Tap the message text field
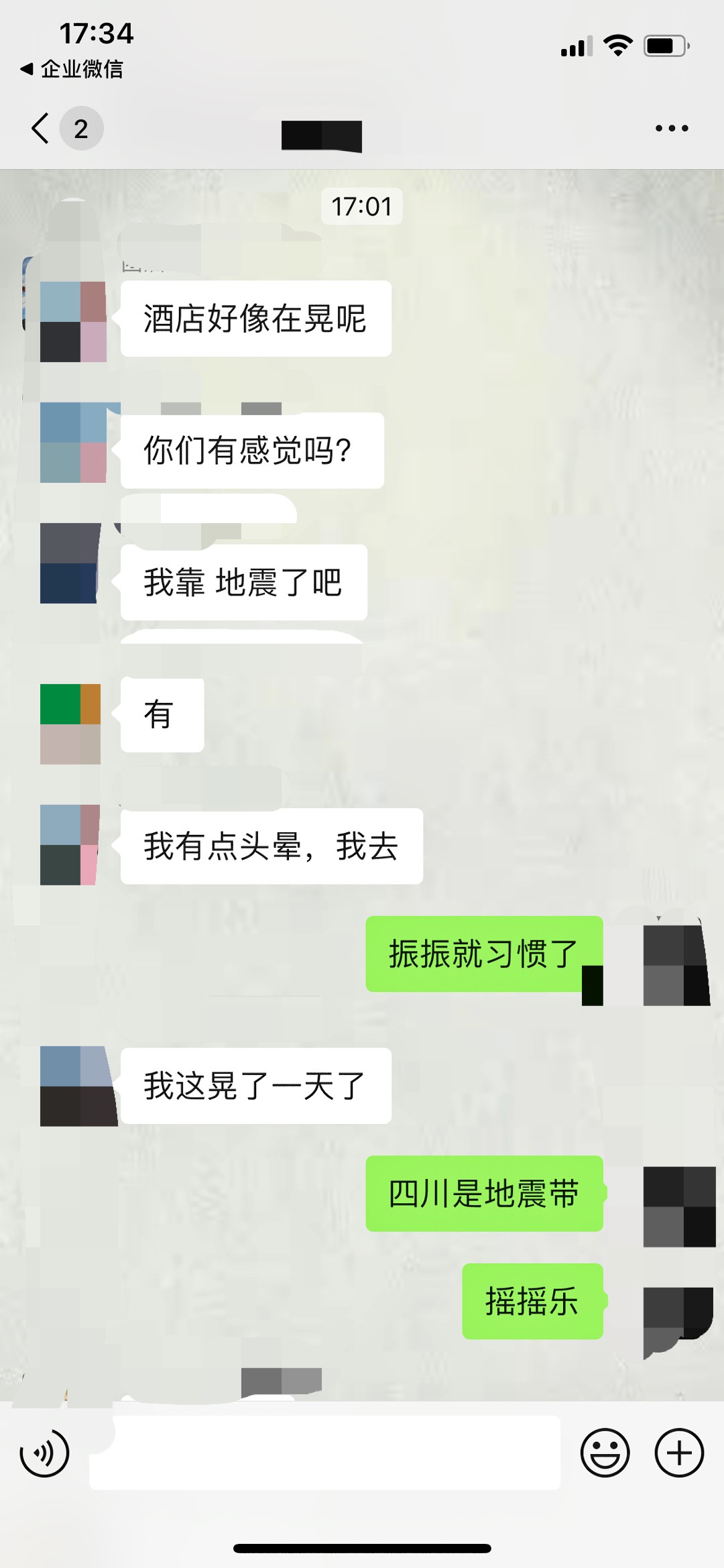Screen dimensions: 724x1568 click(x=324, y=1453)
